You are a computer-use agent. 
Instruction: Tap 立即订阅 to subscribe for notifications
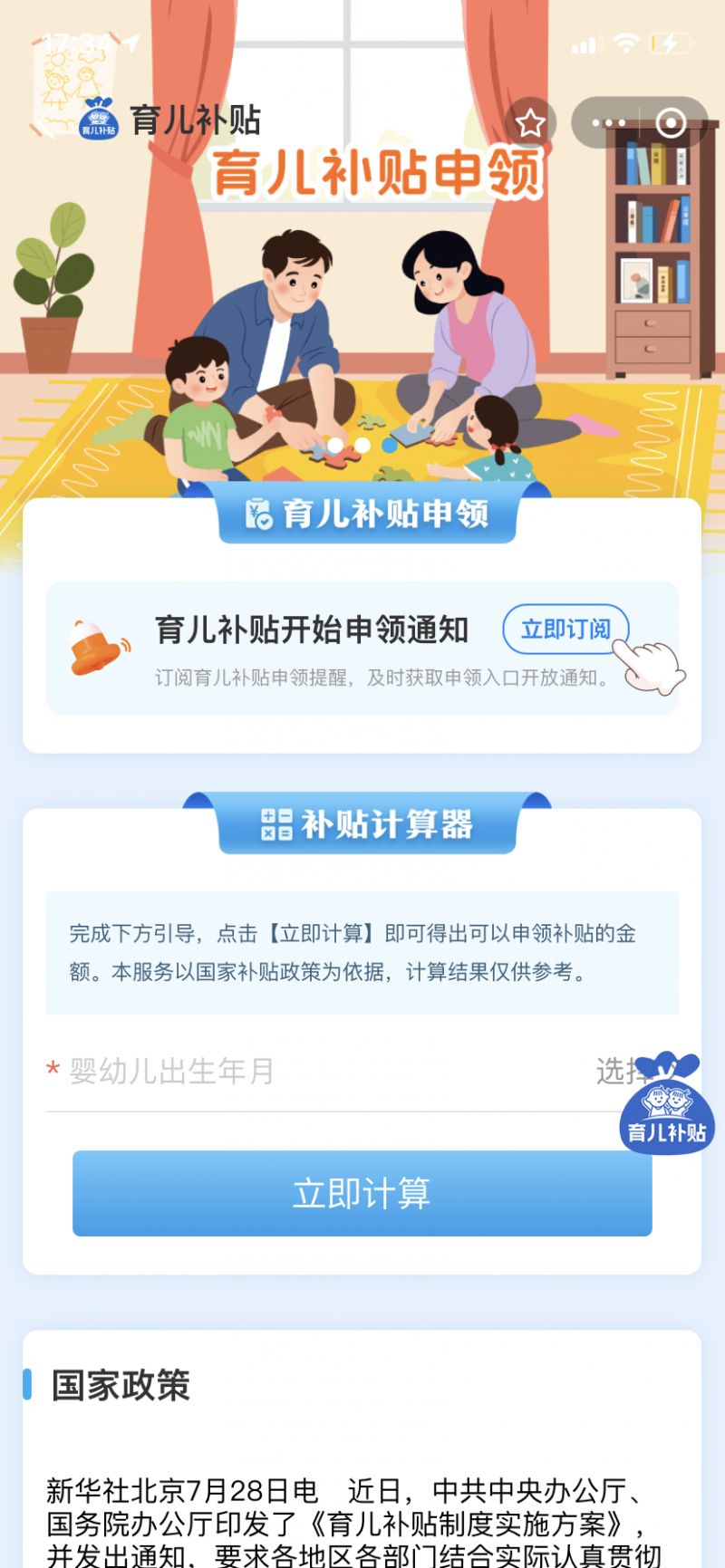(565, 629)
